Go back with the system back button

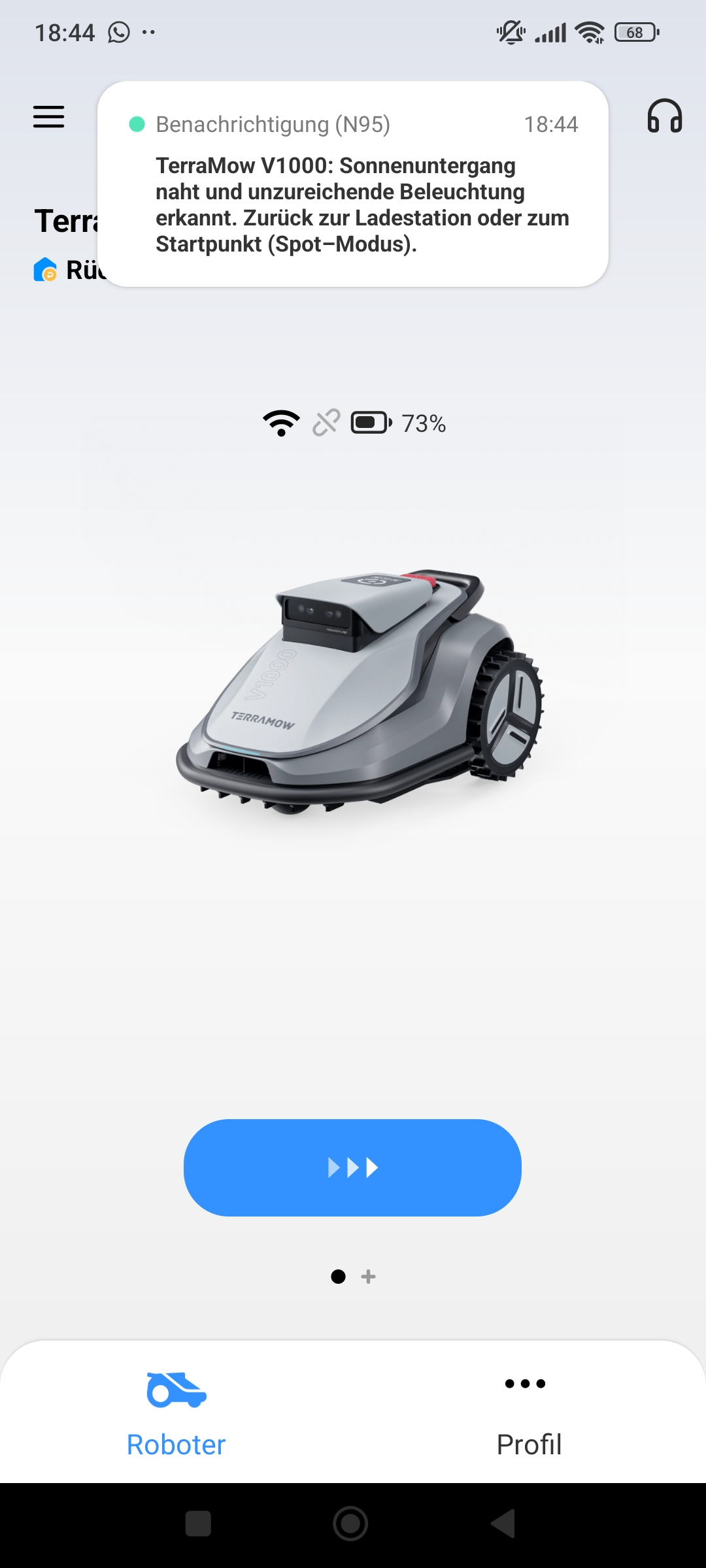click(503, 1524)
